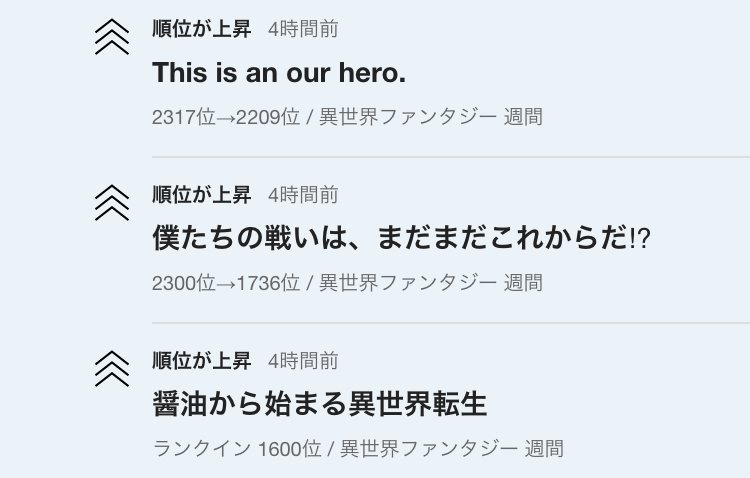Screen dimensions: 750x478
Task: Open the 'This is an our hero.' notification
Action: coord(279,73)
